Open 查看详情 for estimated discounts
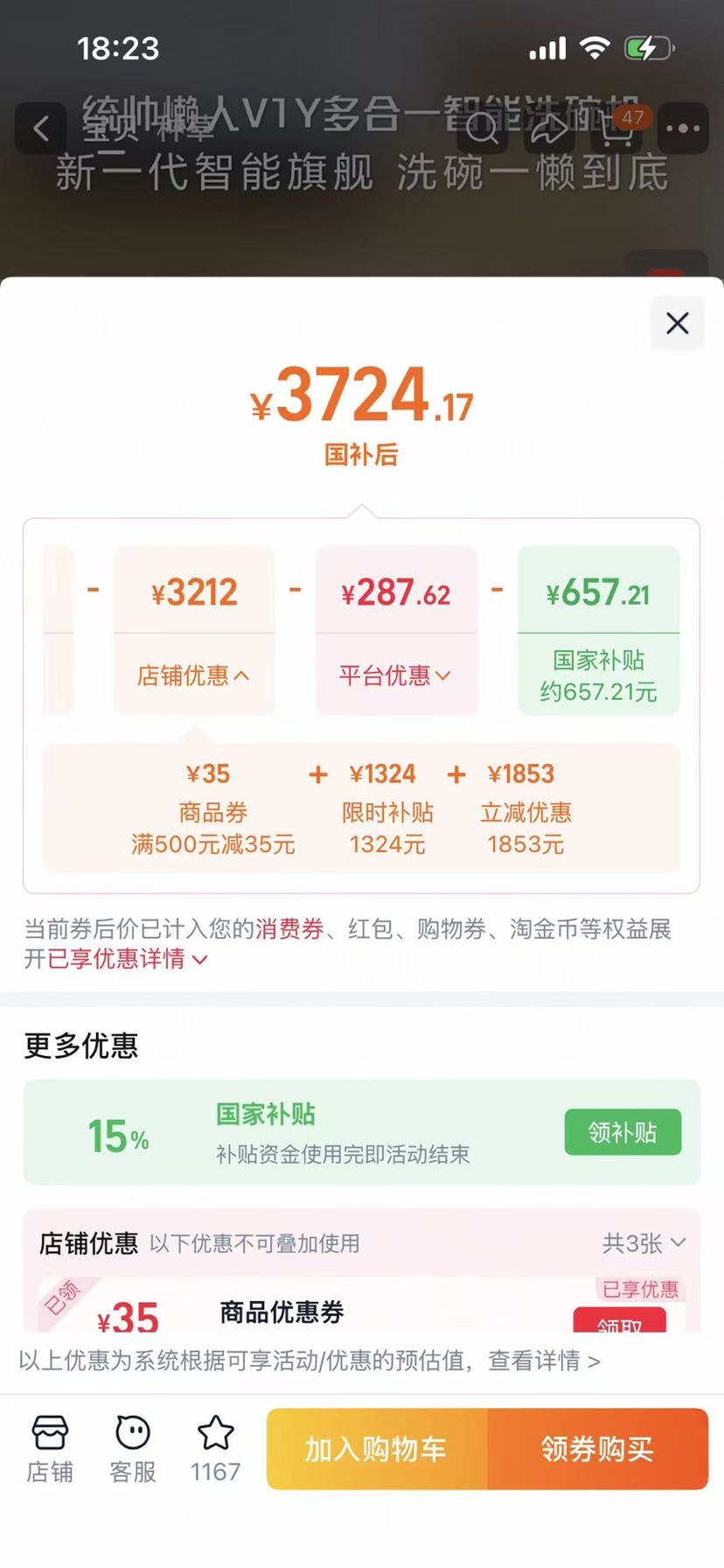The image size is (724, 1568). pos(544,1361)
